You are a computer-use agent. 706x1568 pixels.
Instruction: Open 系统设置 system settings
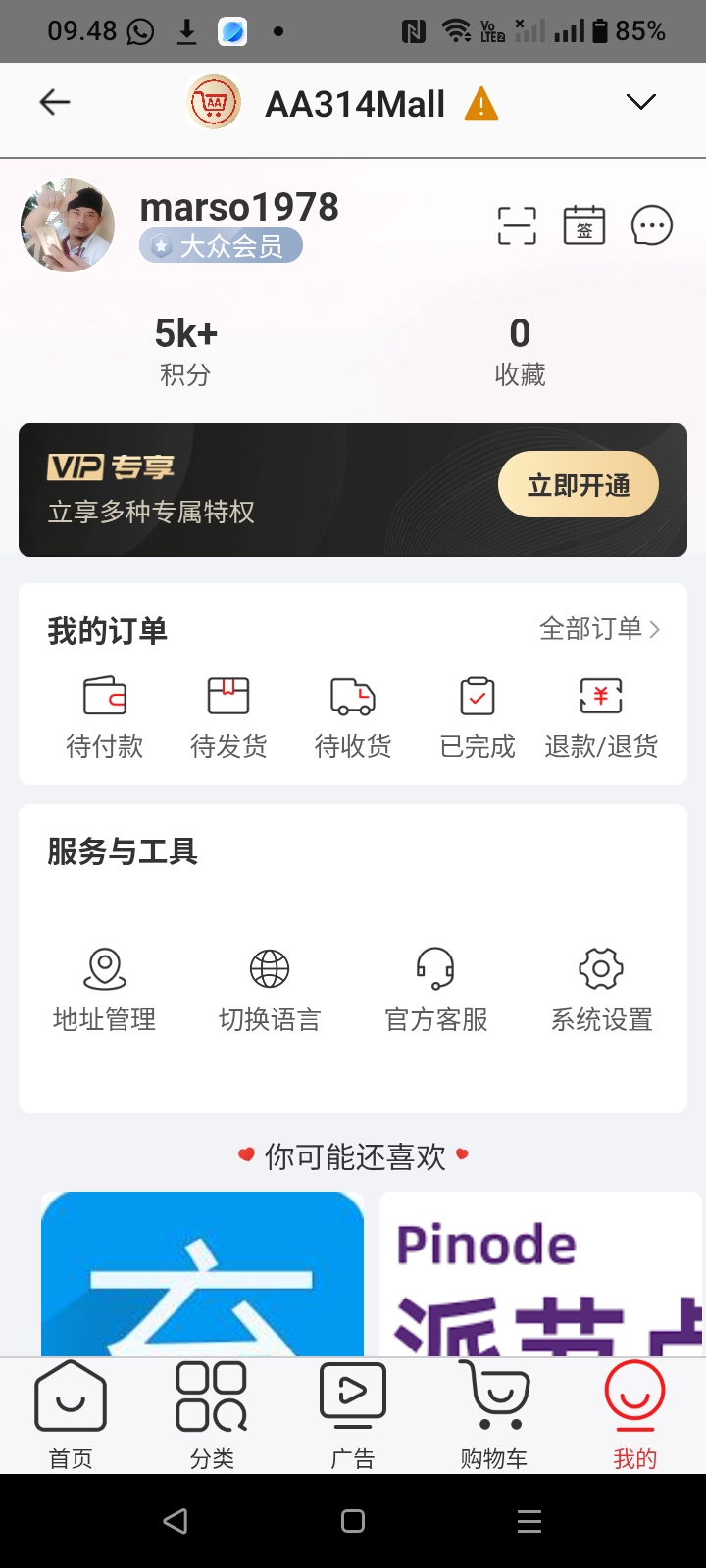pos(601,990)
